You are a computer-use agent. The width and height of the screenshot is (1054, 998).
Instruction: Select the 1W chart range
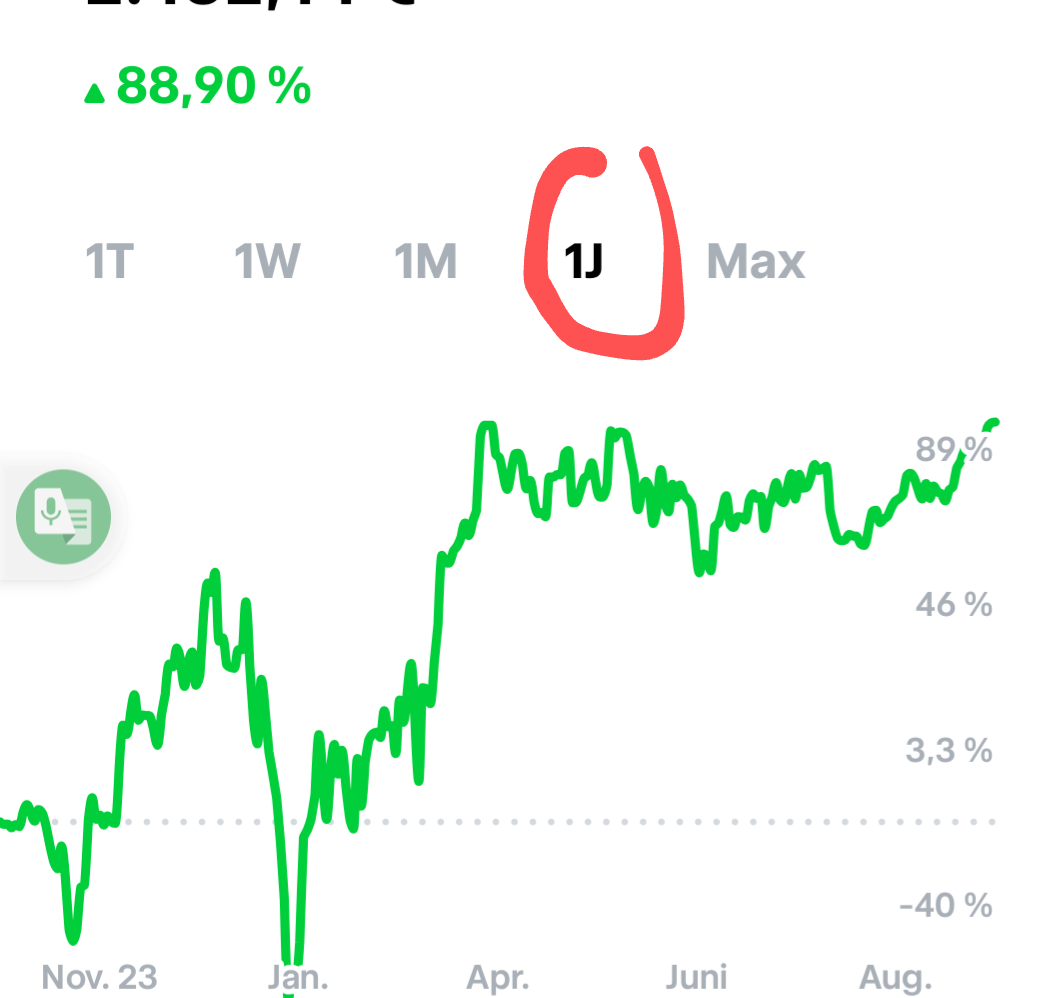[266, 262]
